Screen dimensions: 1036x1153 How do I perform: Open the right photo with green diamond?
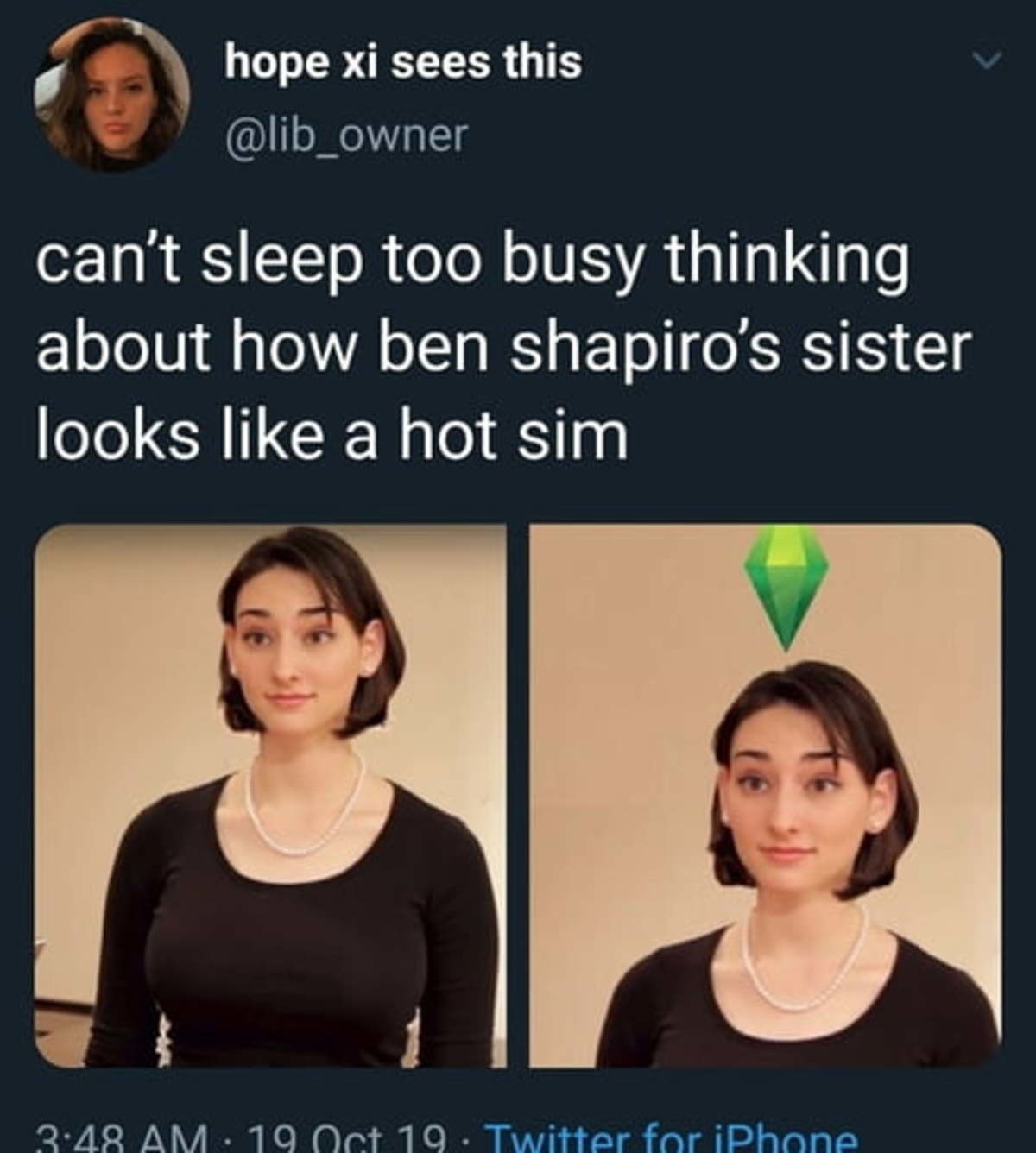pos(765,796)
